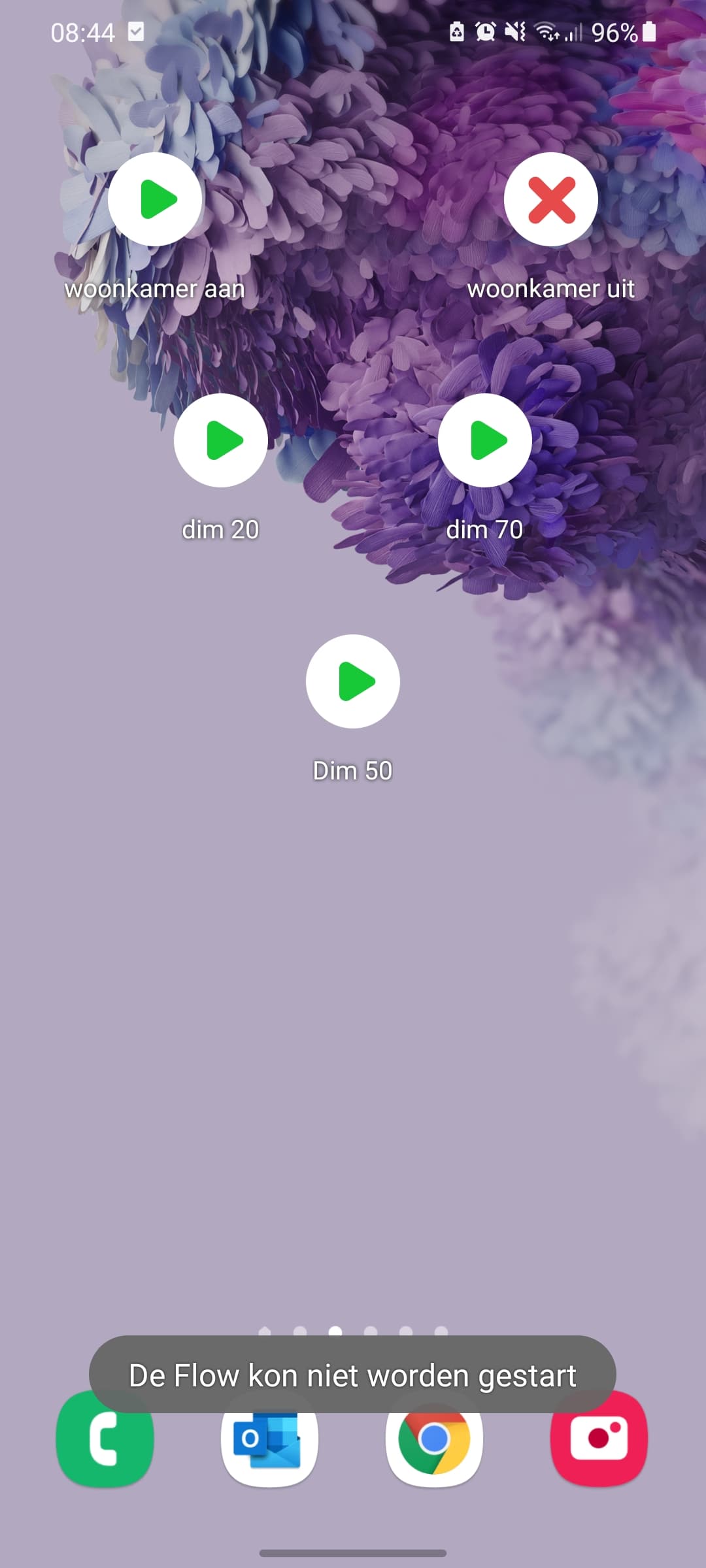Viewport: 706px width, 1568px height.
Task: Launch Chrome browser from the dock
Action: pos(435,1443)
